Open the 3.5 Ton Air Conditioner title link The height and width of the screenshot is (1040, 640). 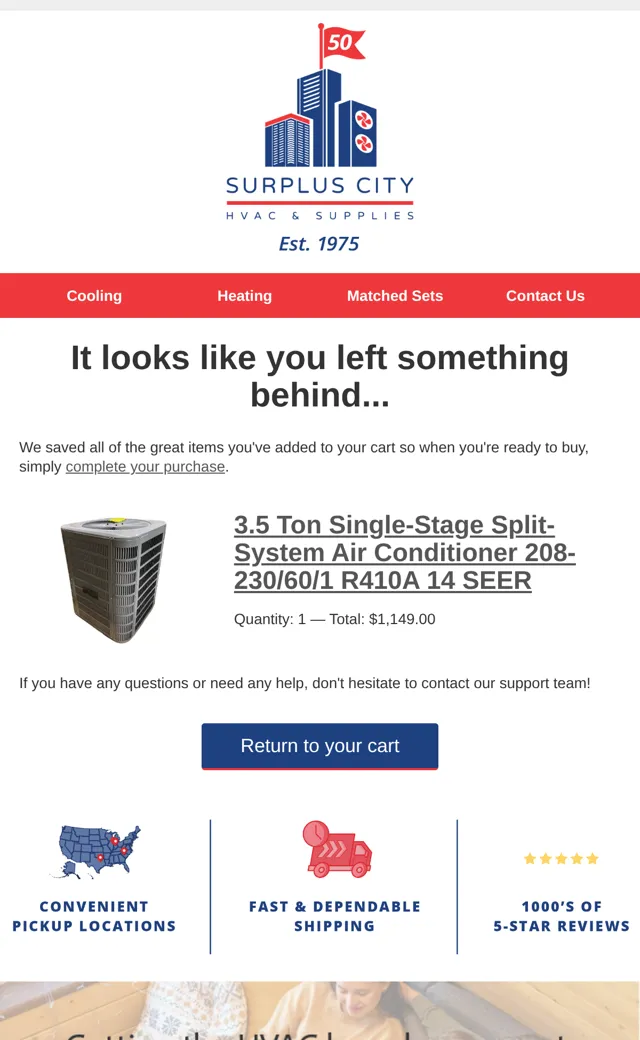405,552
